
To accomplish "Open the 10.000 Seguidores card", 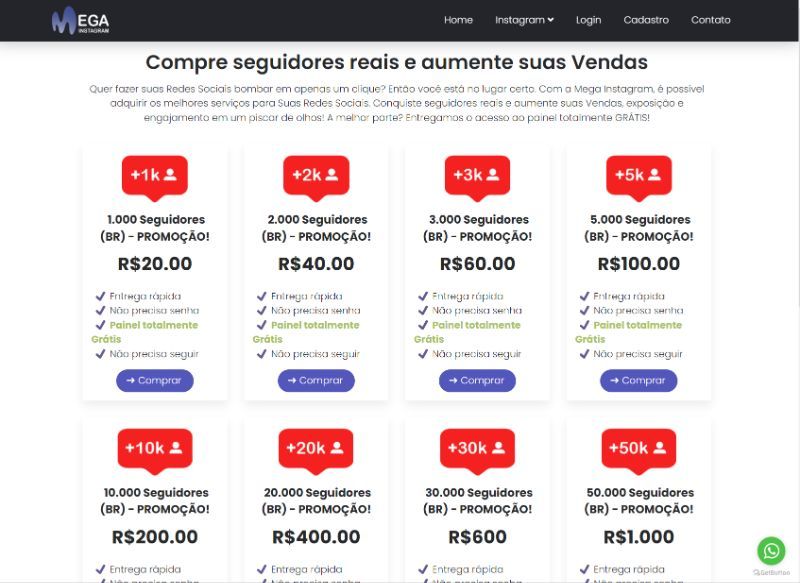I will (154, 500).
